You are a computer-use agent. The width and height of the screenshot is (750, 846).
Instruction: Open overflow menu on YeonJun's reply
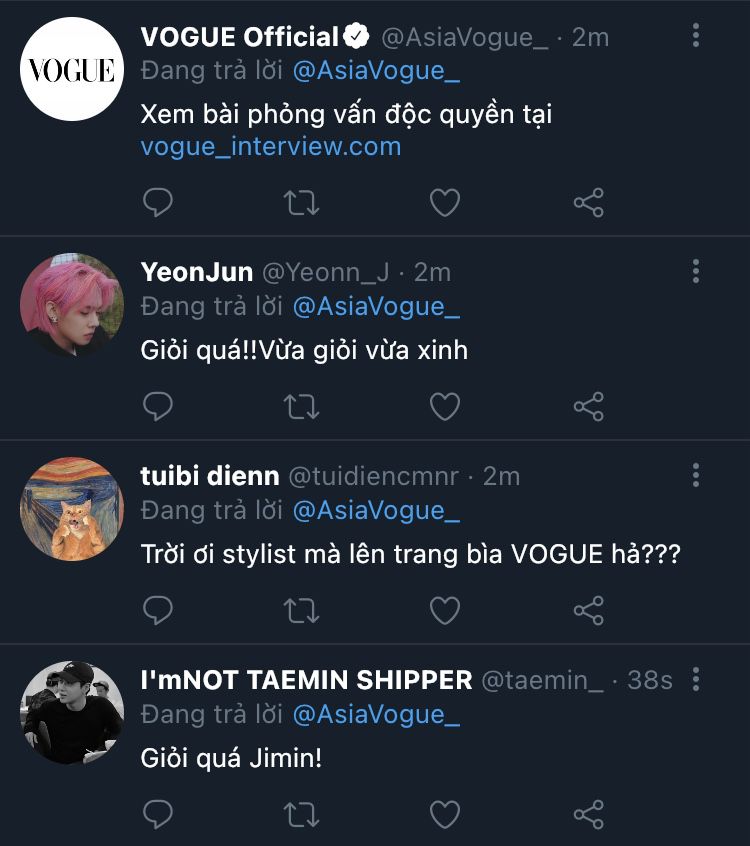pyautogui.click(x=696, y=271)
